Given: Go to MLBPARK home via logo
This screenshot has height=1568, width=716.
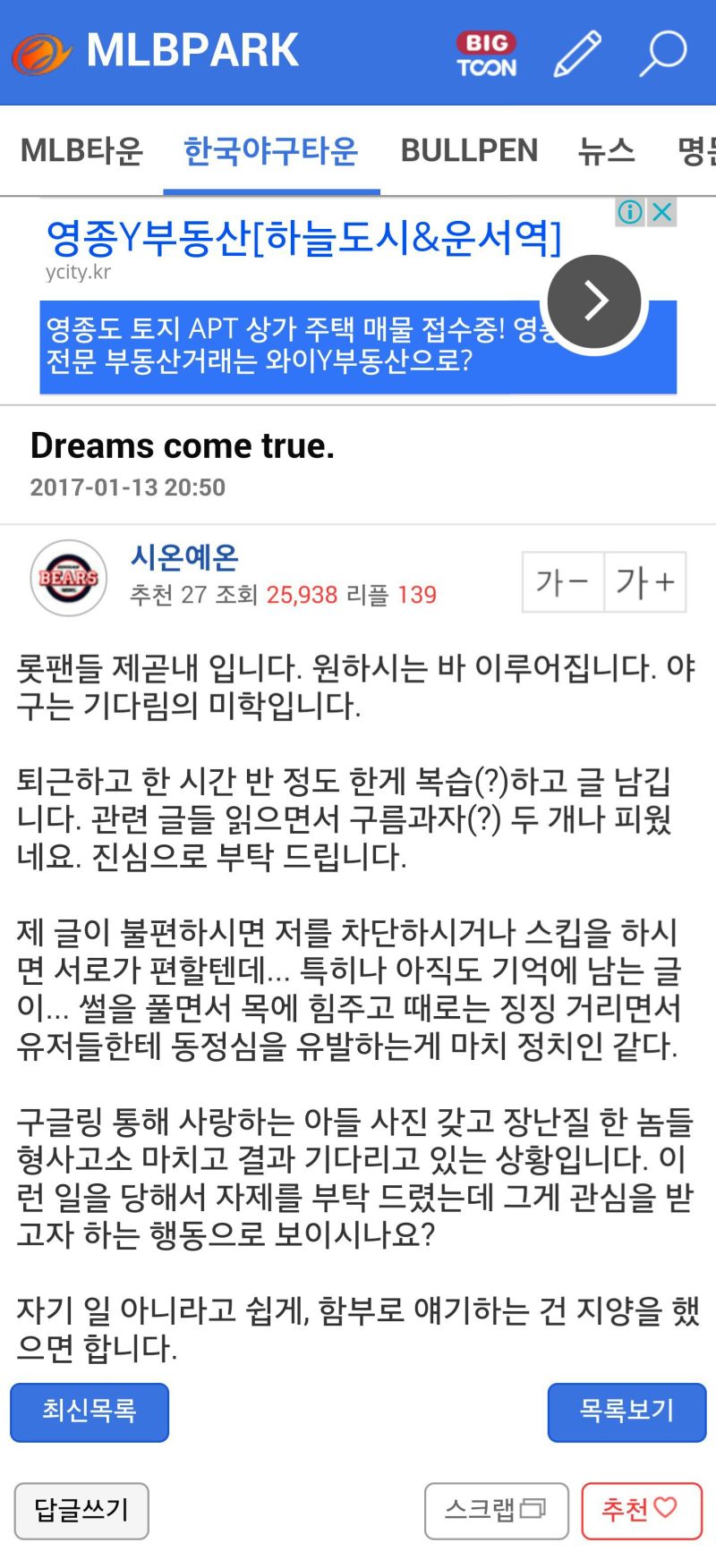Looking at the screenshot, I should 157,51.
